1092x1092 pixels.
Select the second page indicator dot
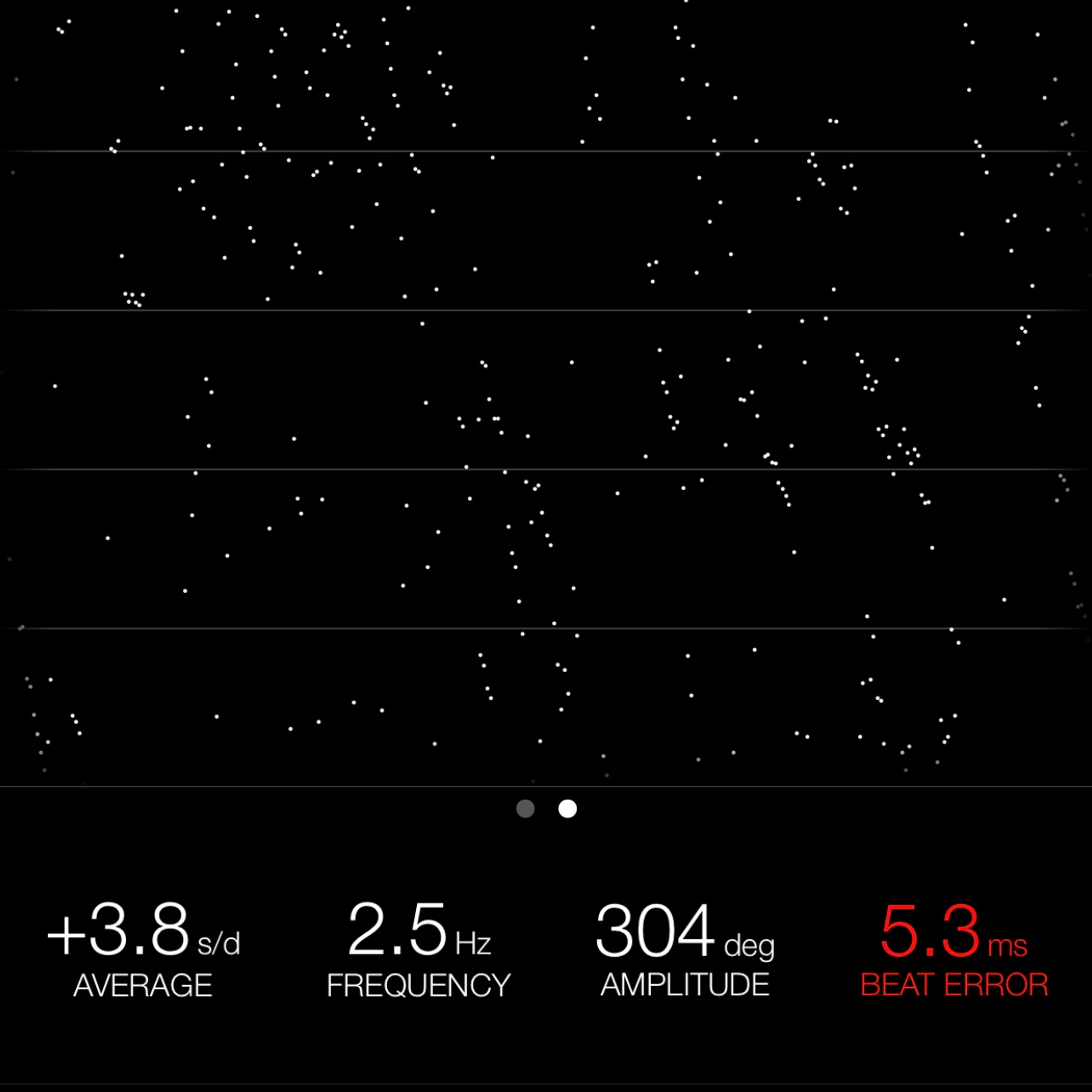coord(568,809)
